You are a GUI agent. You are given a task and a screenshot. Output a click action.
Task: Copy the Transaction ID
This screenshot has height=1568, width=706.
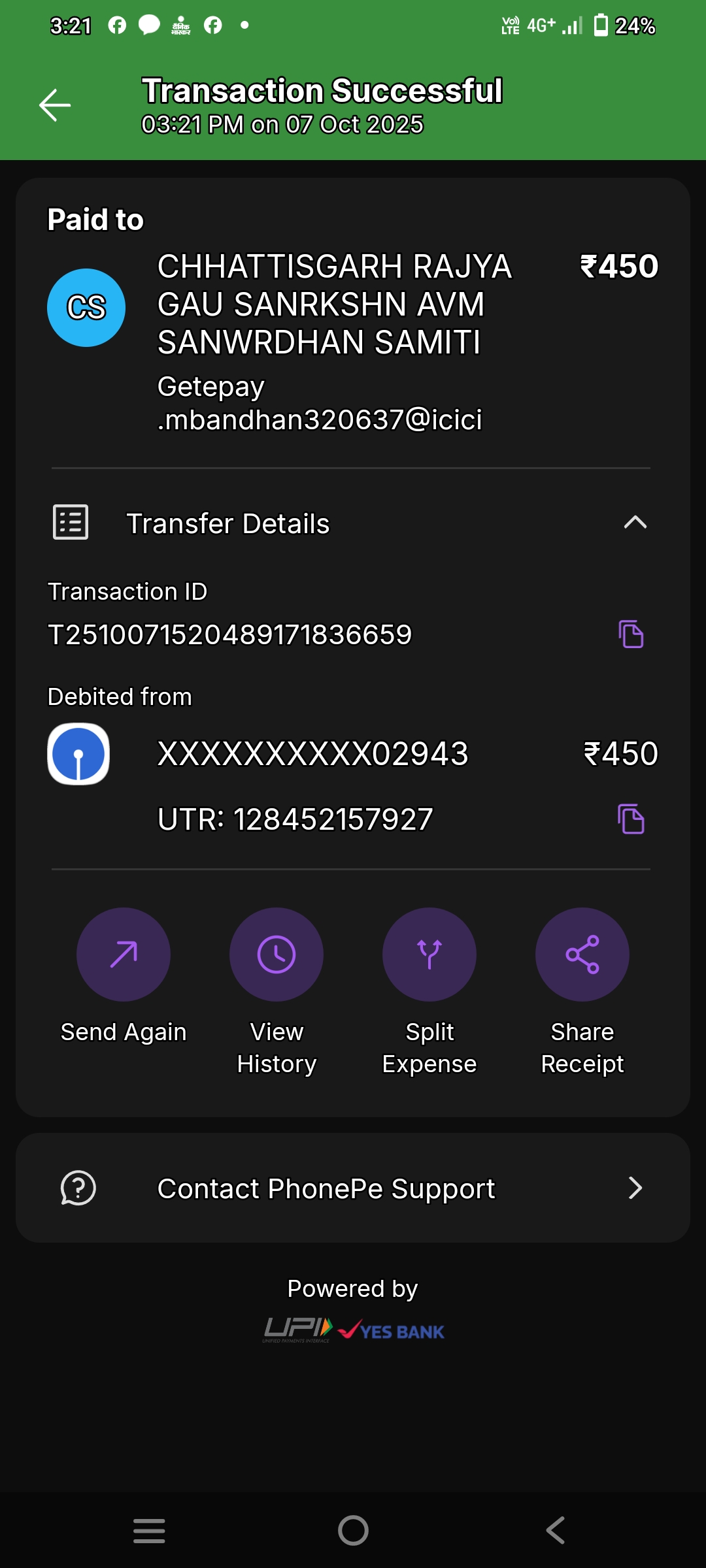(x=631, y=634)
